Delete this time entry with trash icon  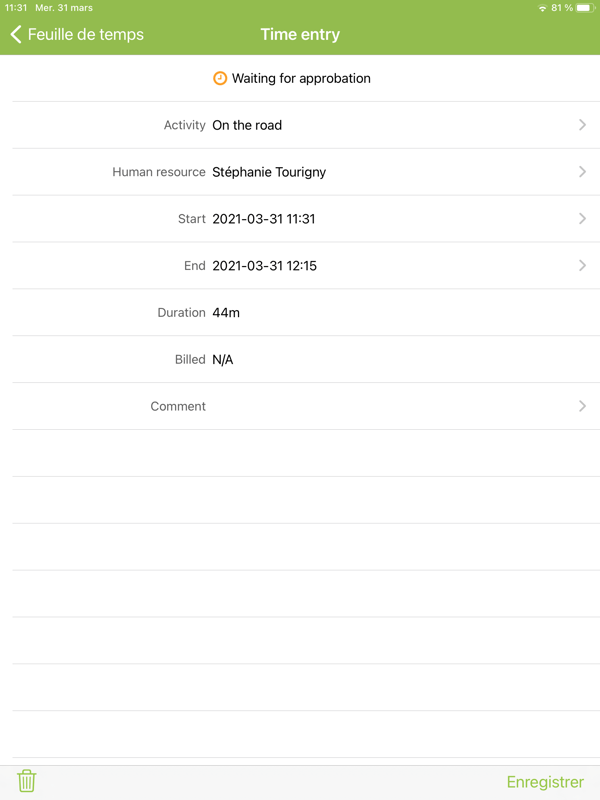coord(27,781)
